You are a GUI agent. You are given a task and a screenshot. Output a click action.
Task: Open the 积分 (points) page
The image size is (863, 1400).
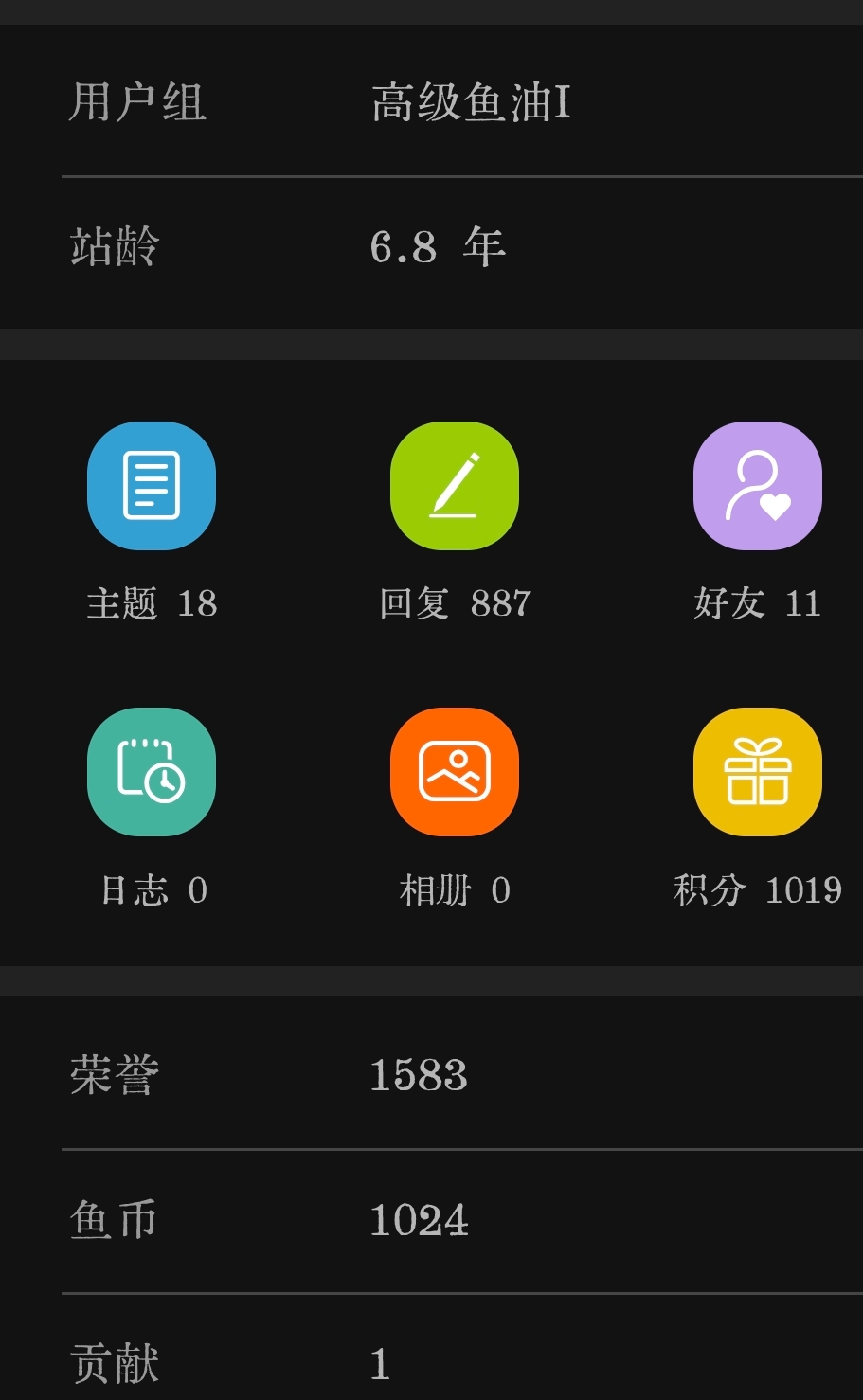point(757,772)
